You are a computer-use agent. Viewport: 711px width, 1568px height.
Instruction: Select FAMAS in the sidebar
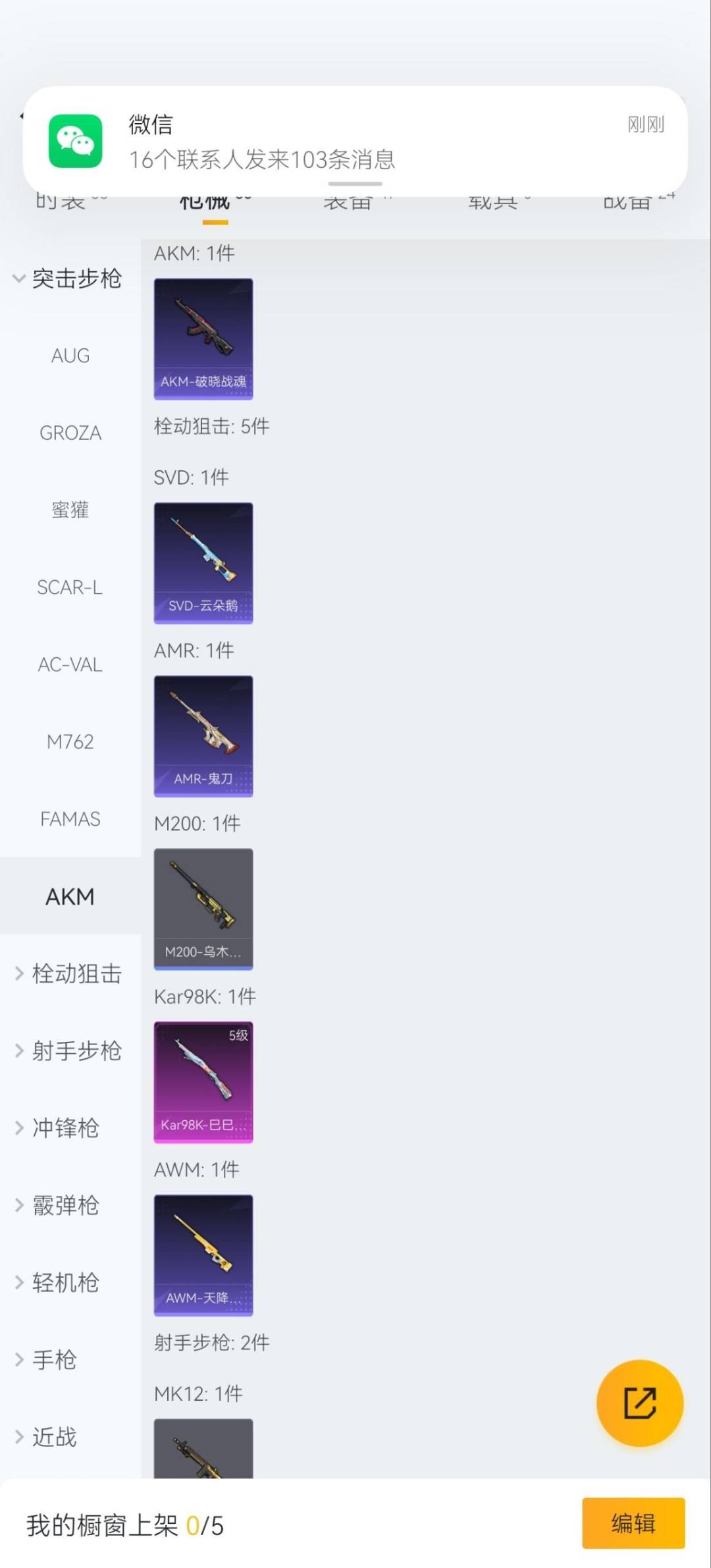[70, 819]
